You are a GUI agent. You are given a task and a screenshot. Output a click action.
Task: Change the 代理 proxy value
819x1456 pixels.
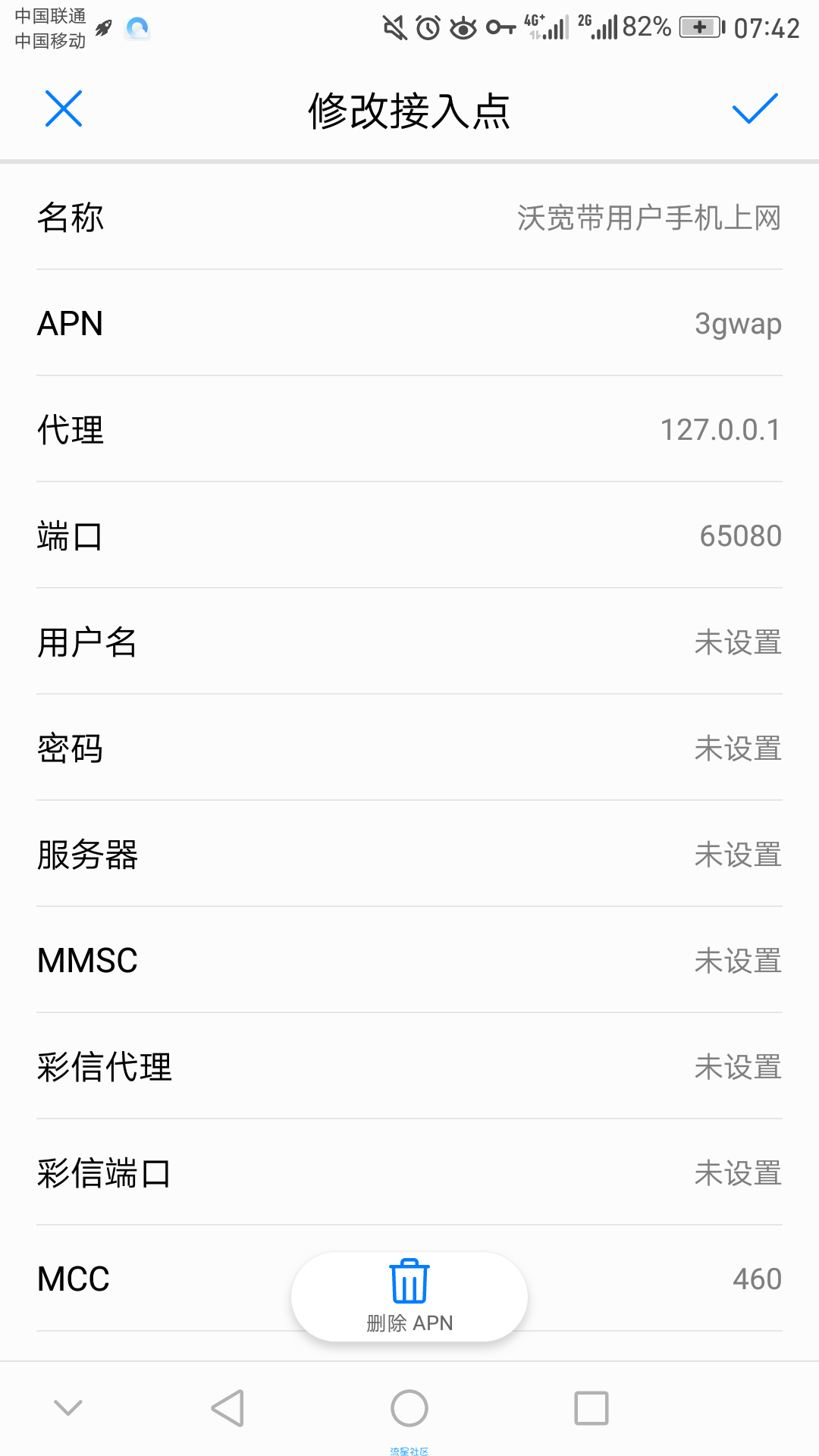point(409,429)
